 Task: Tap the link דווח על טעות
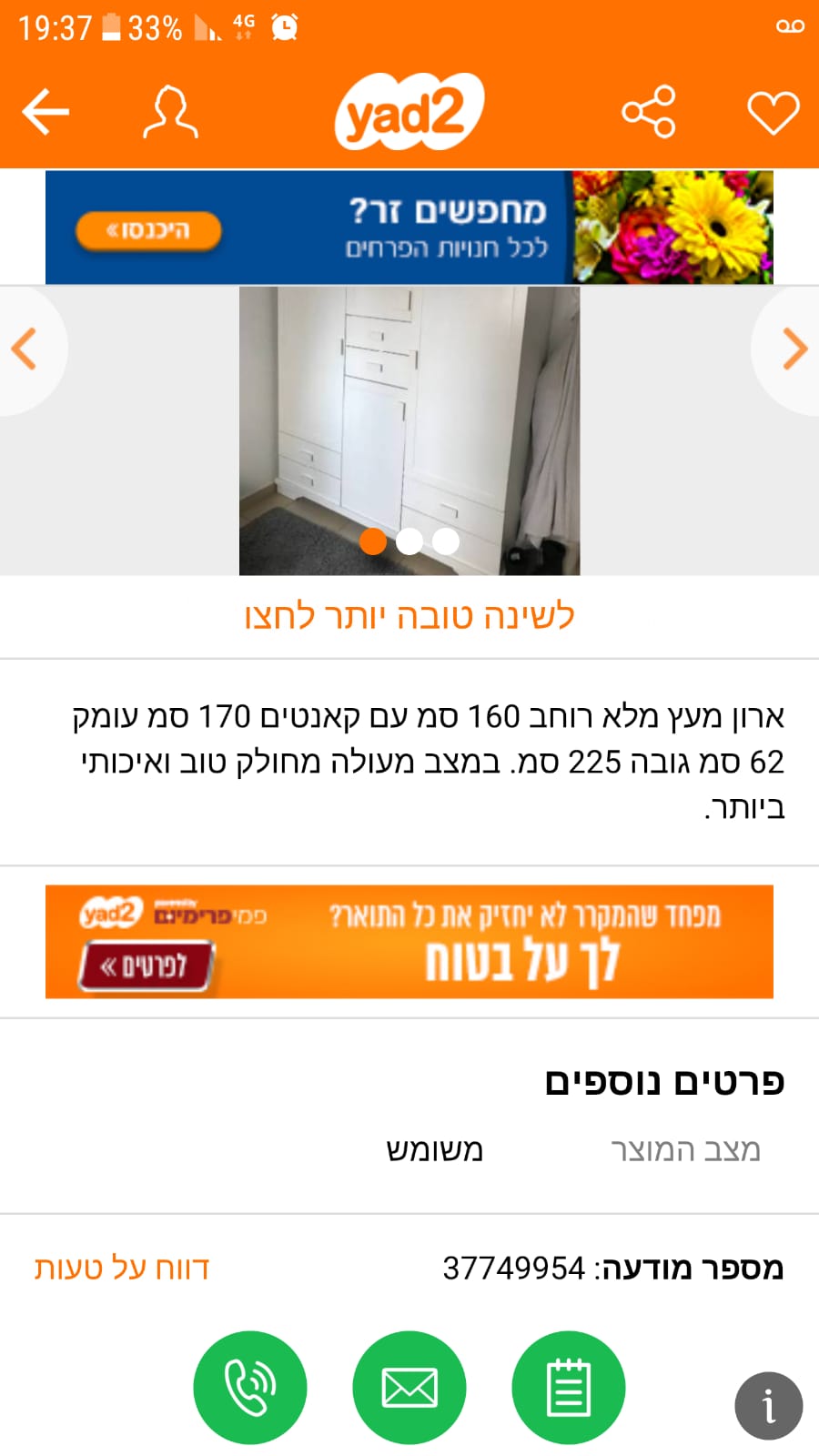[122, 1268]
